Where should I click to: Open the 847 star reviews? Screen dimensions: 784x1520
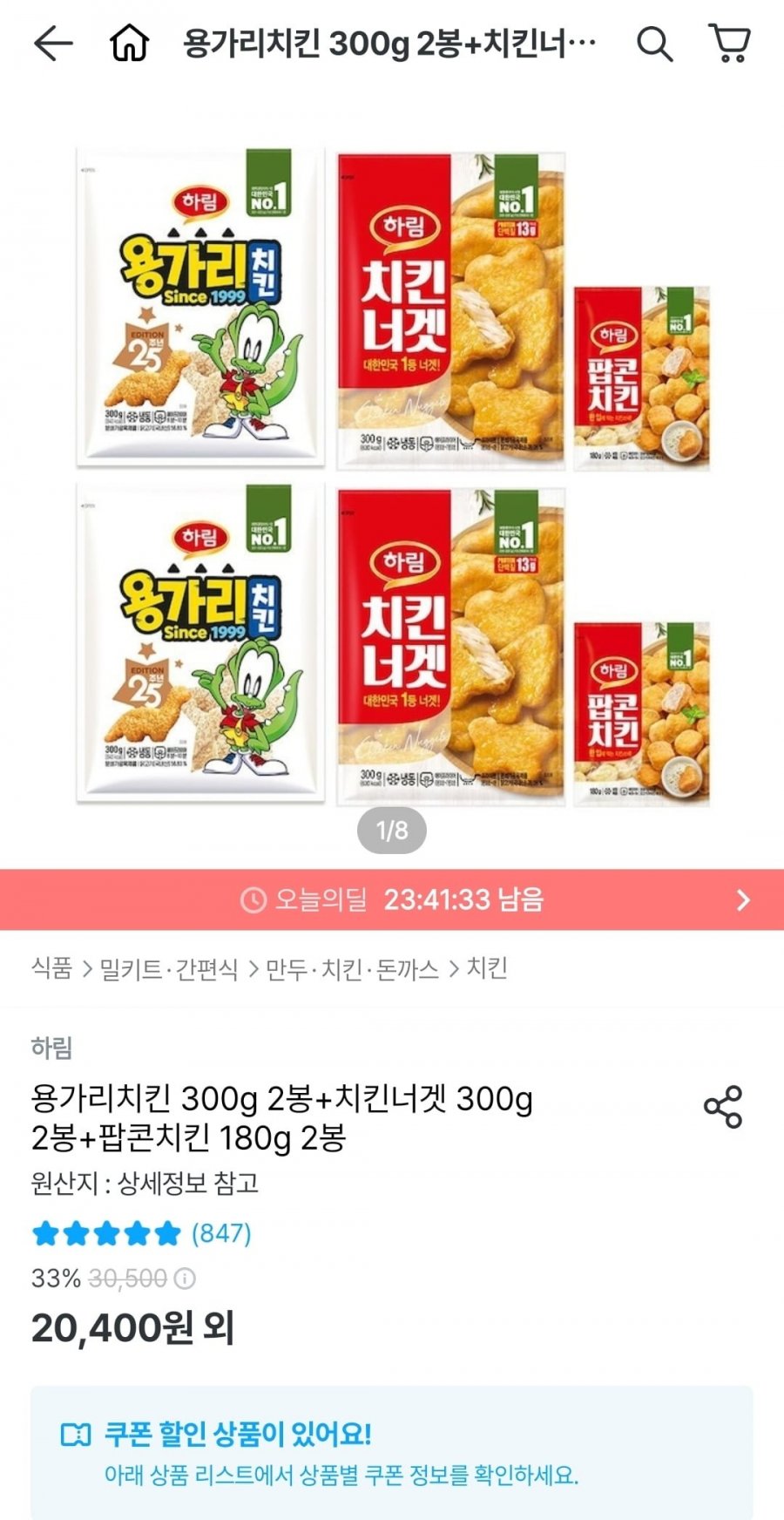[141, 1233]
